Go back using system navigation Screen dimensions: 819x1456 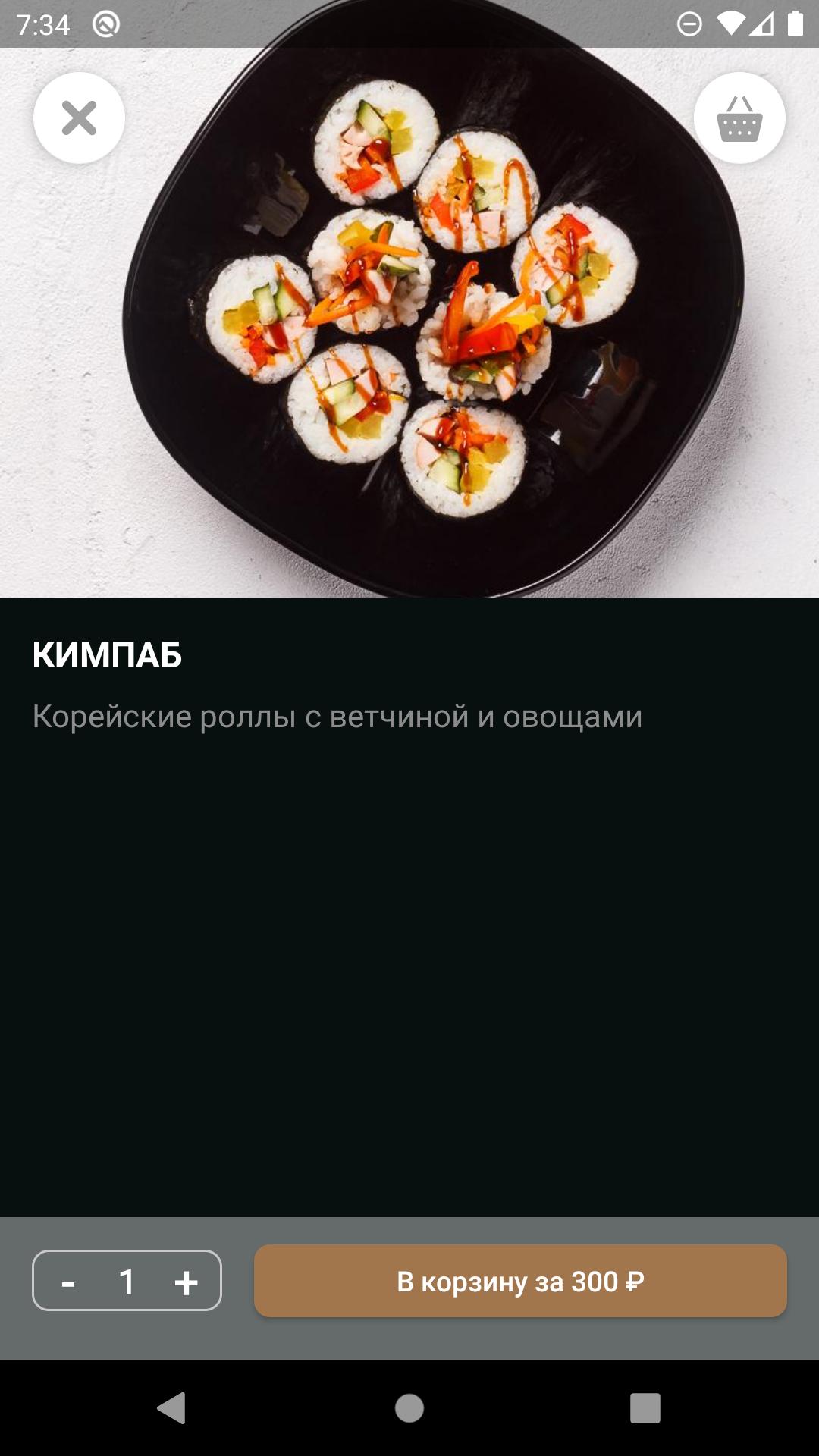pyautogui.click(x=171, y=1408)
